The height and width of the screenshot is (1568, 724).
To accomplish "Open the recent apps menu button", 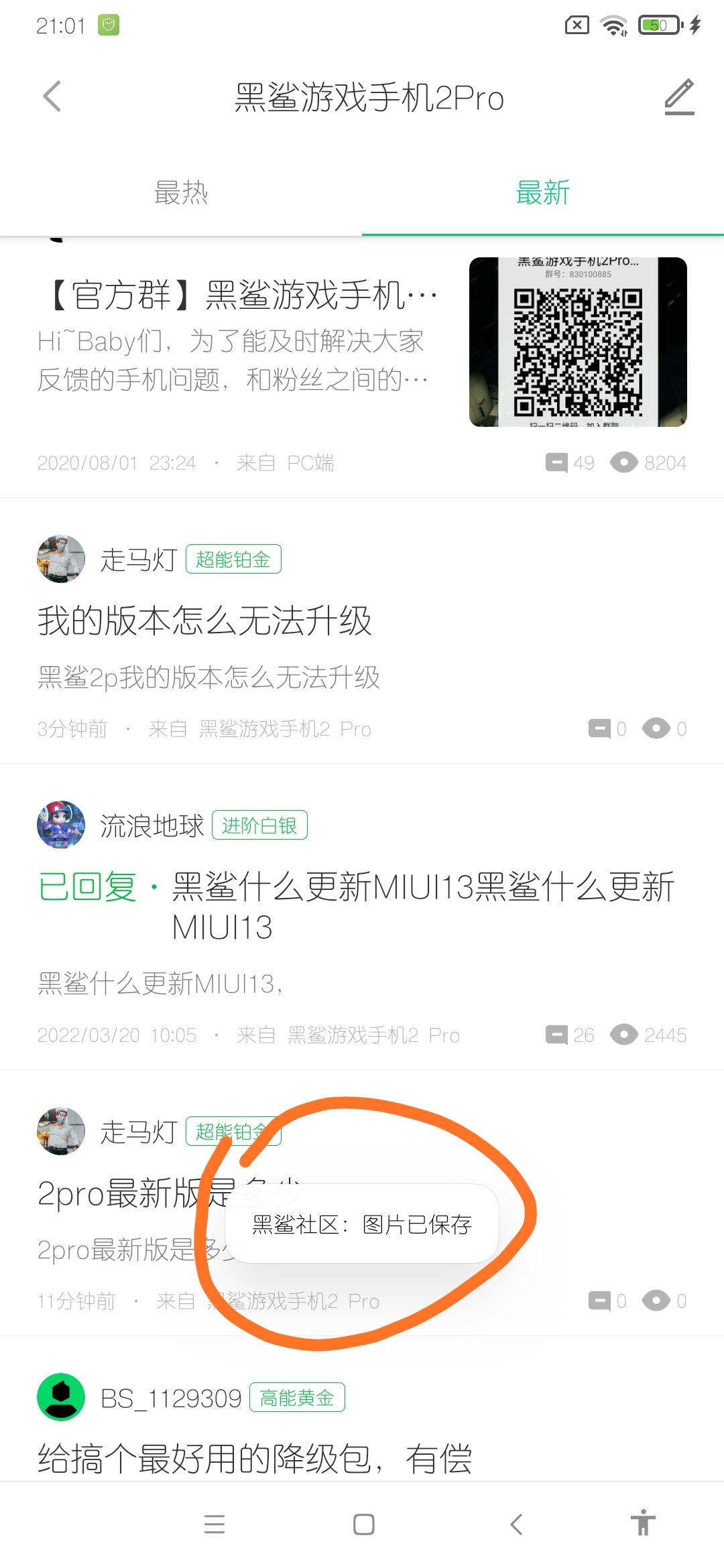I will click(x=215, y=1524).
